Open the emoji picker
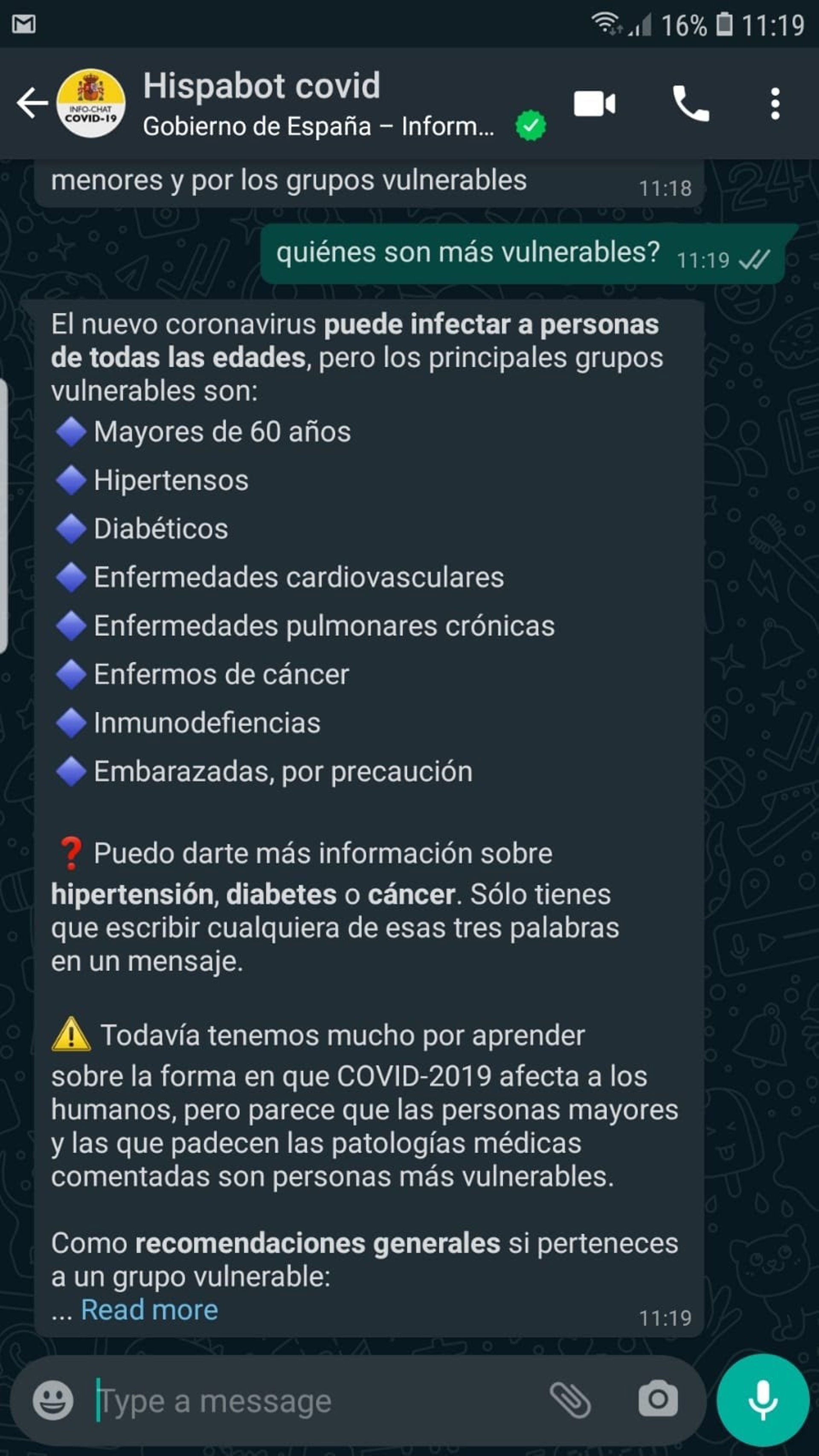819x1456 pixels. coord(53,1400)
